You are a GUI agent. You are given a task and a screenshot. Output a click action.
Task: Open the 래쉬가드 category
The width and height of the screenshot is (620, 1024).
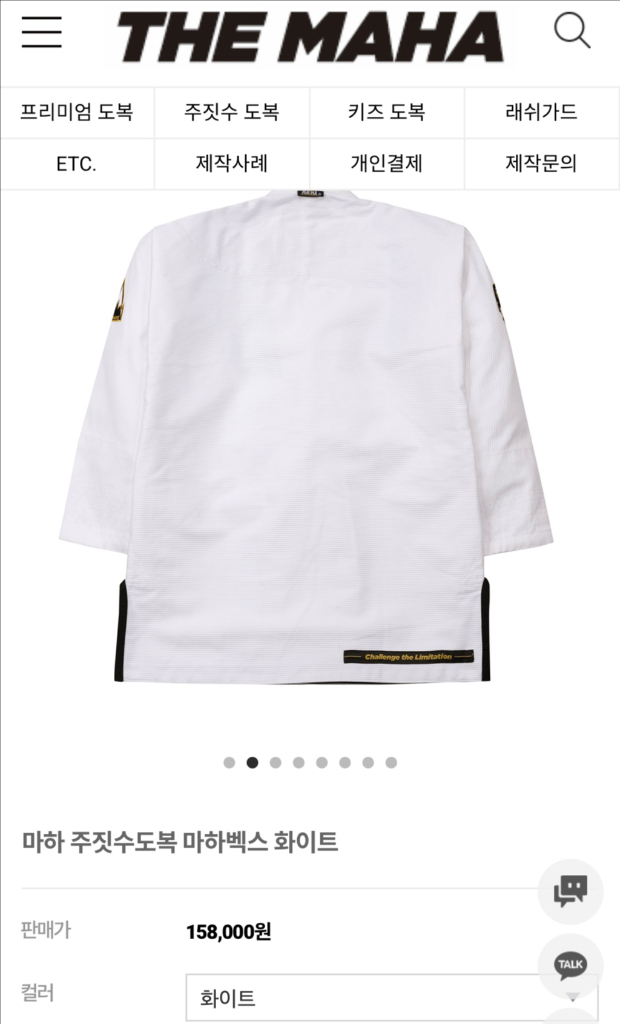click(542, 112)
